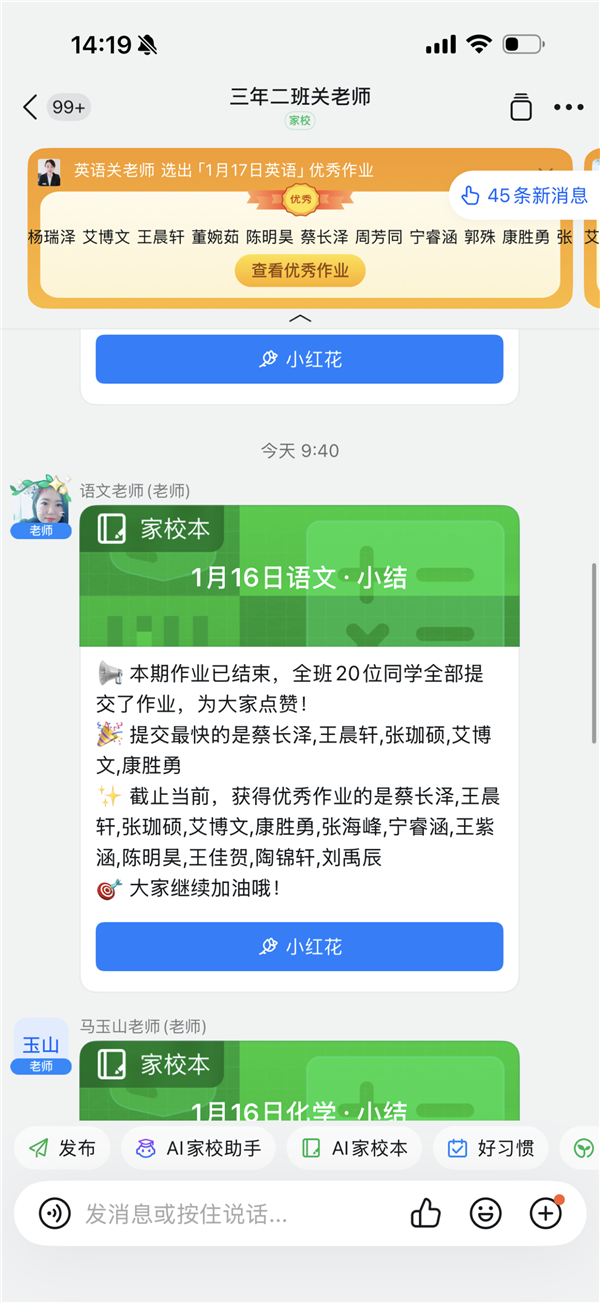Collapse the excellent homework banner
Screen dimensions: 600x1303
point(300,318)
